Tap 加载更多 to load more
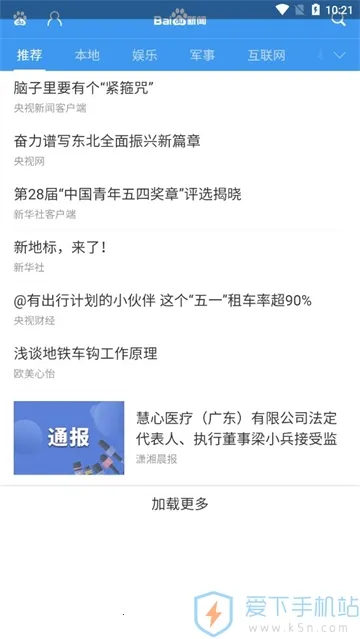 point(180,504)
